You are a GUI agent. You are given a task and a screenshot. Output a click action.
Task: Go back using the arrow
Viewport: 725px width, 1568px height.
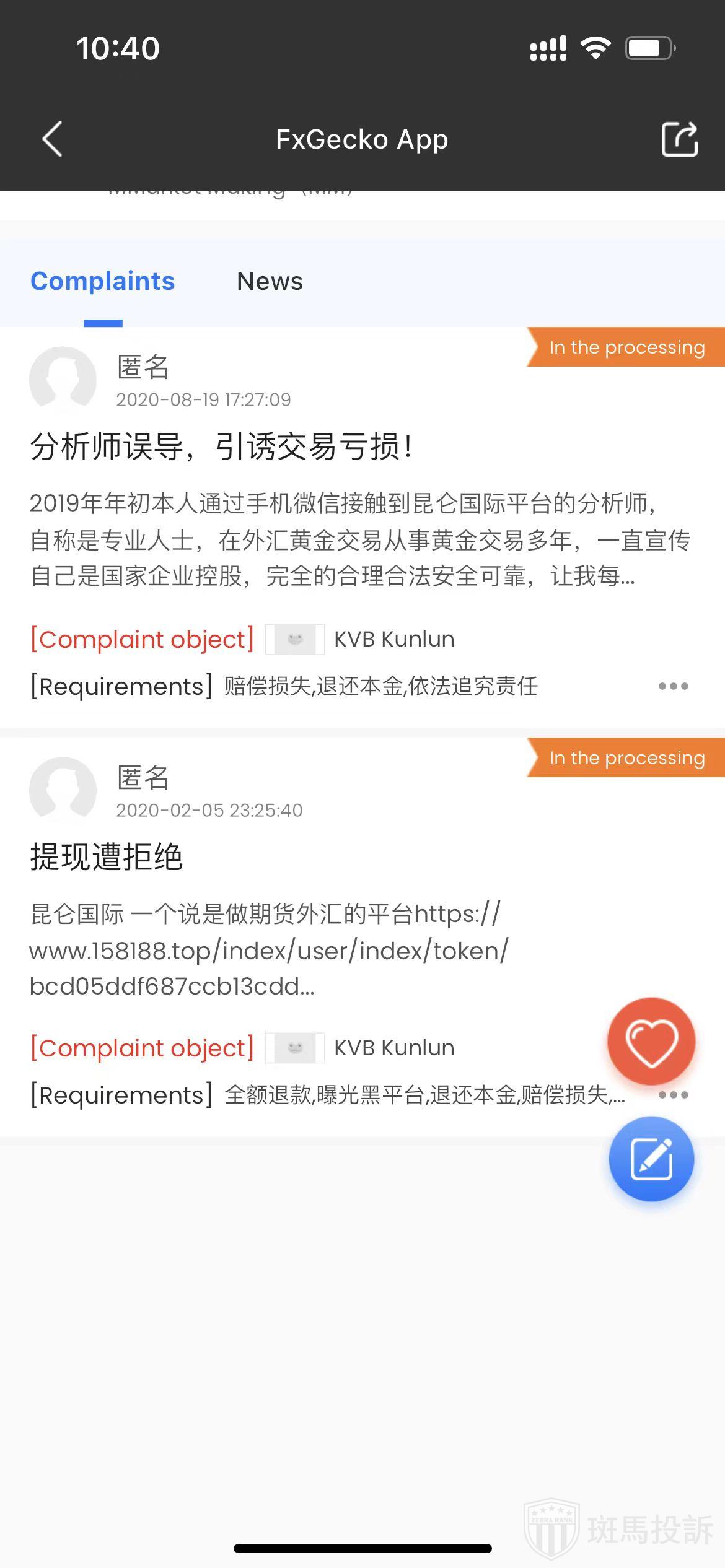pyautogui.click(x=53, y=139)
